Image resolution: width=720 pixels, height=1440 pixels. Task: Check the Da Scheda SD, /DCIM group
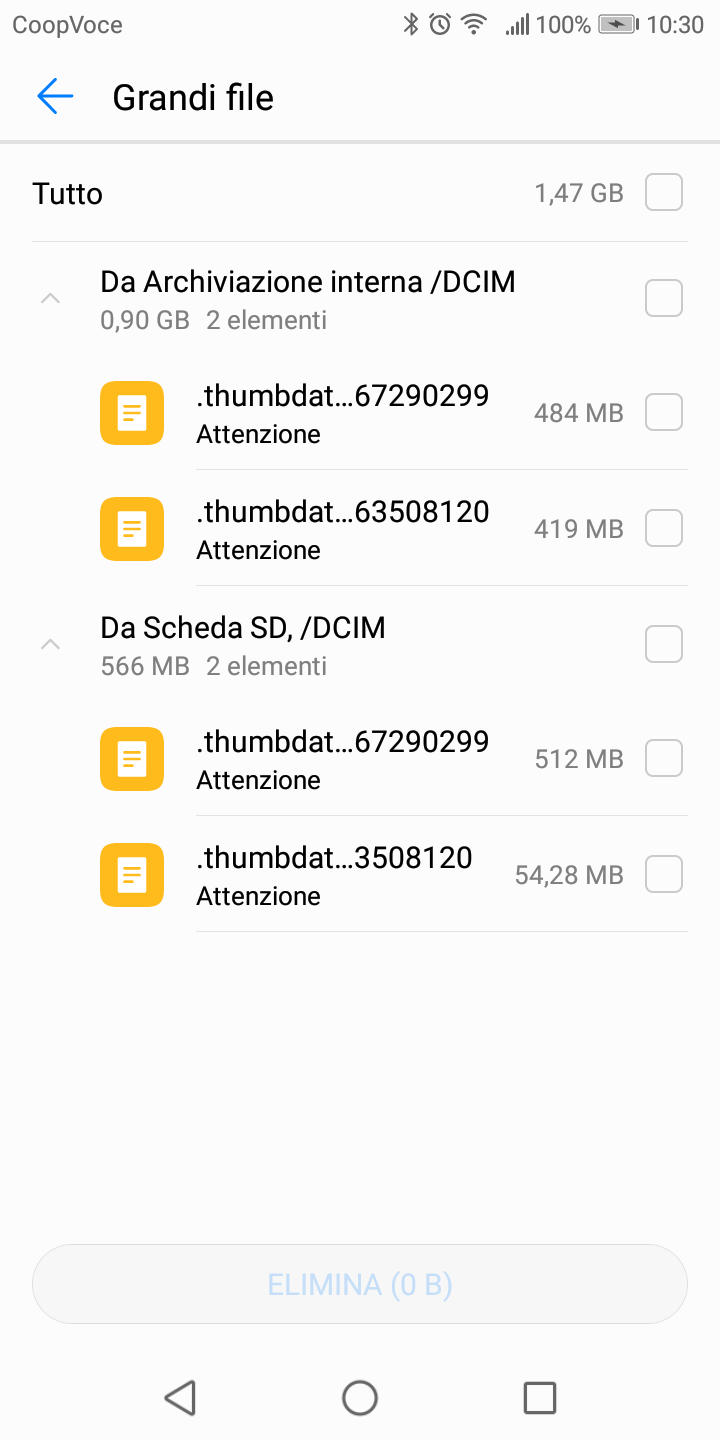(x=664, y=644)
